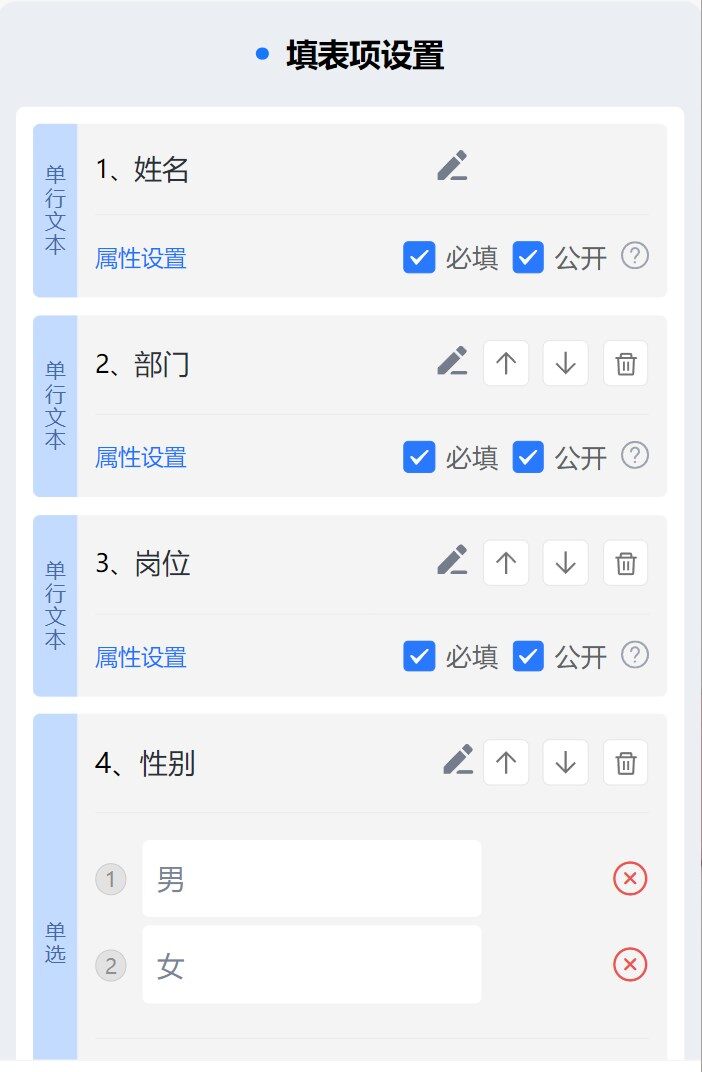Show help for 姓名 public setting
The width and height of the screenshot is (702, 1072).
(635, 256)
